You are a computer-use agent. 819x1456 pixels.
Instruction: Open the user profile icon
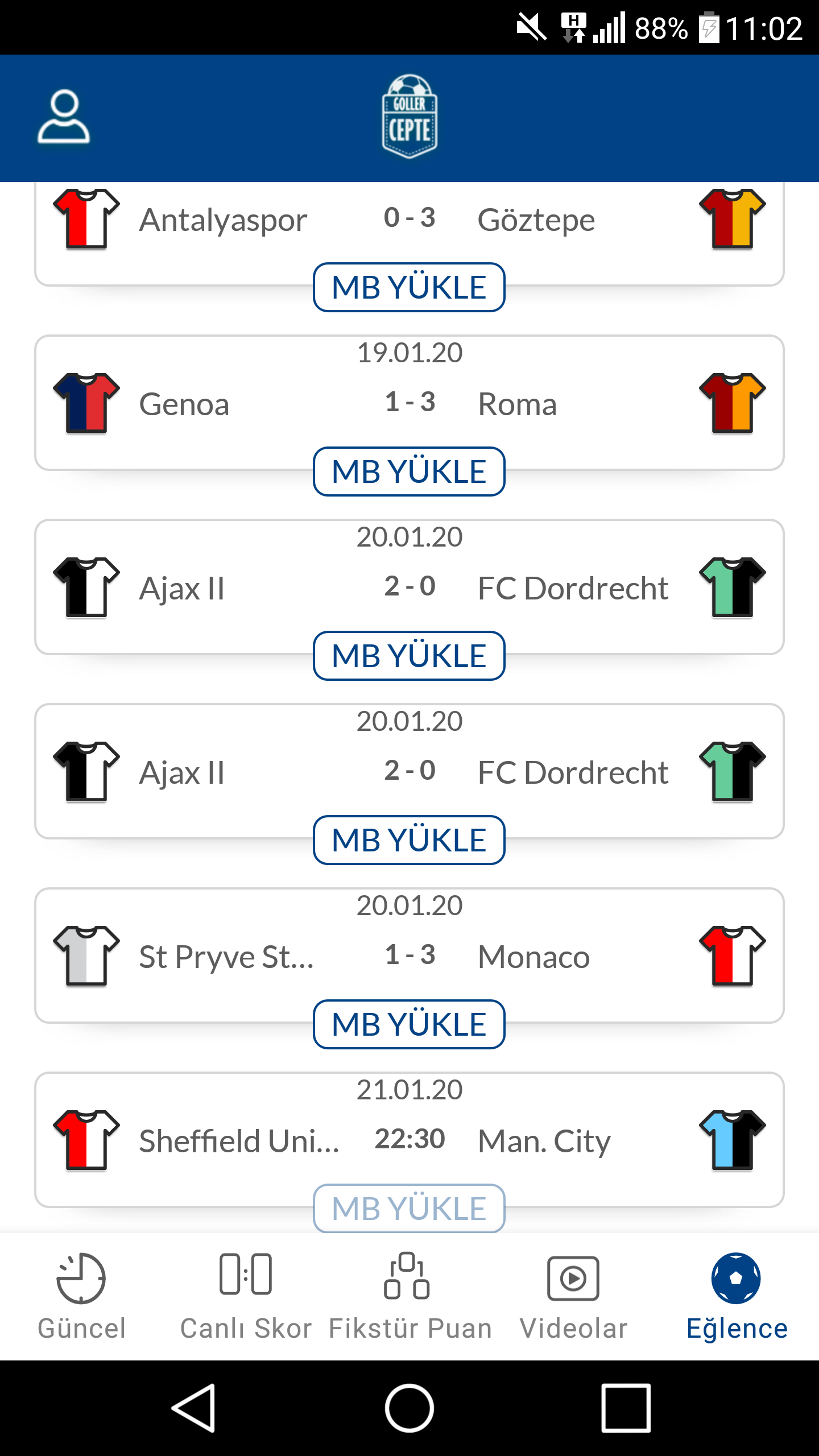coord(64,117)
